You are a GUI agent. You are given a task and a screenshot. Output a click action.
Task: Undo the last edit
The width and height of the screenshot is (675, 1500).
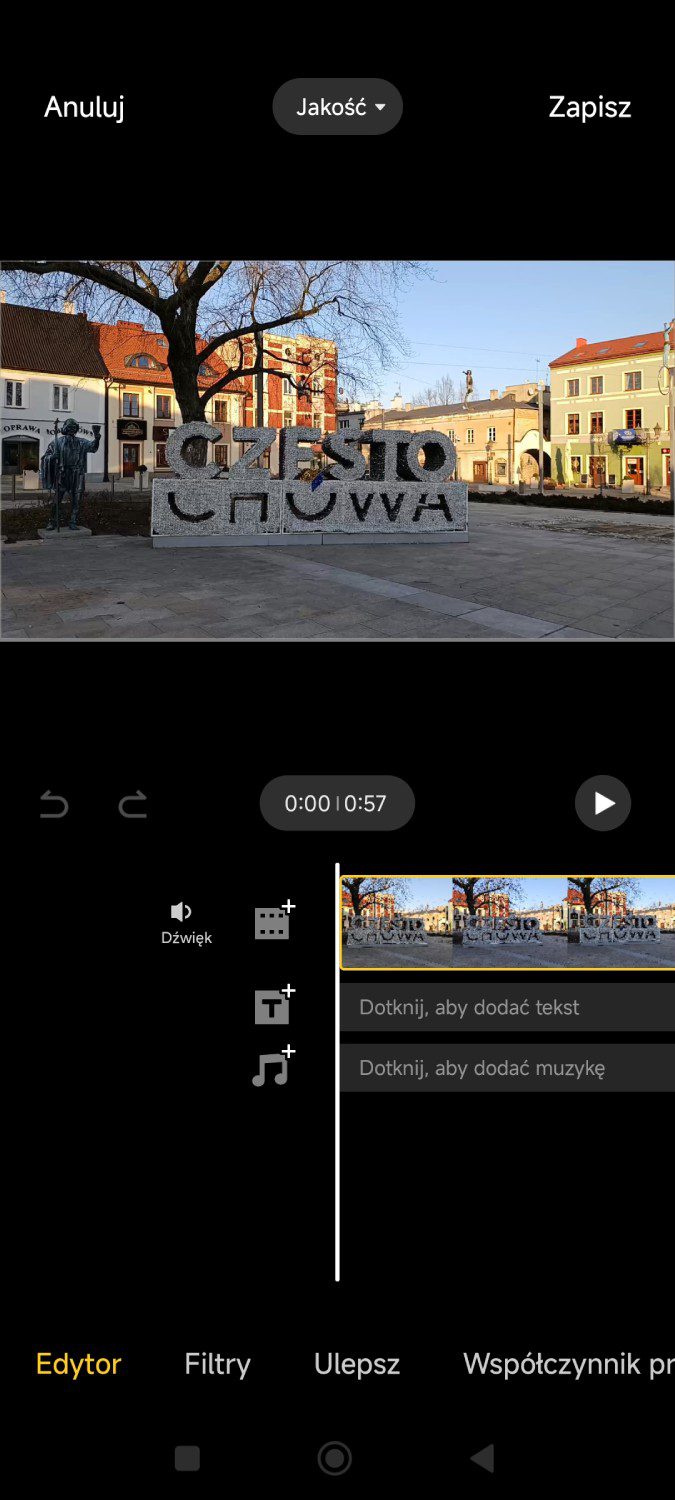54,804
